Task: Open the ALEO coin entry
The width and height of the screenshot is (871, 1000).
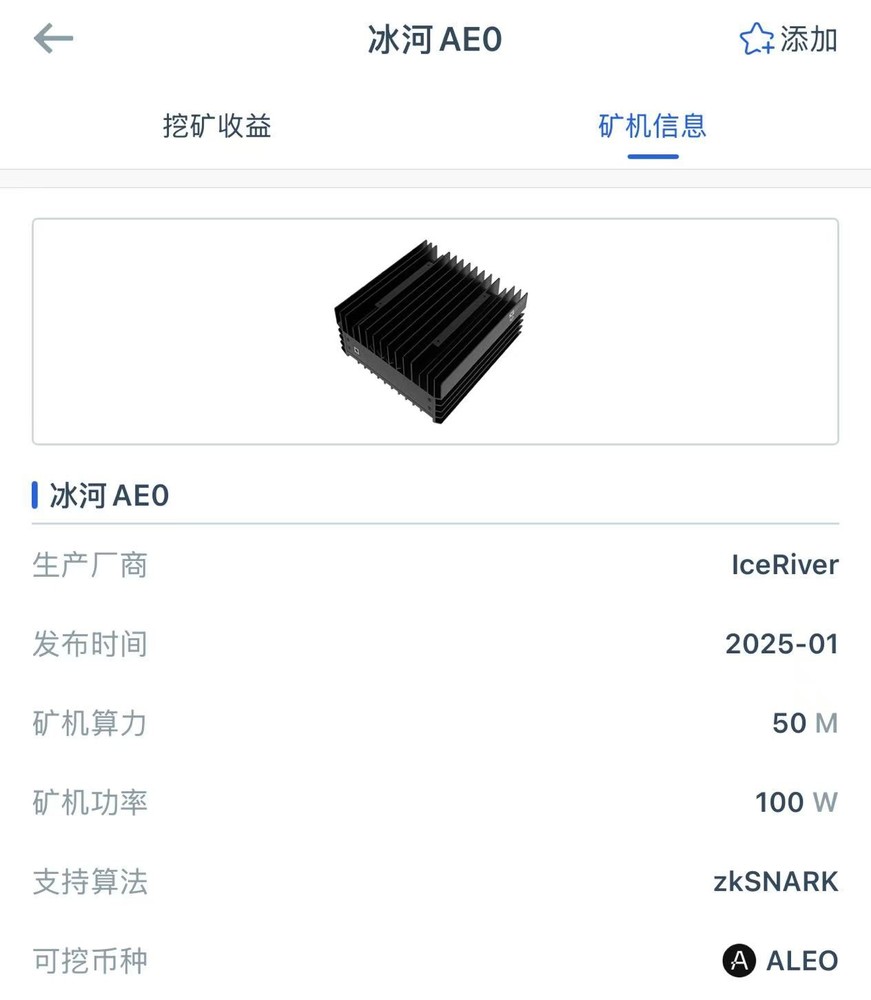Action: pos(781,961)
